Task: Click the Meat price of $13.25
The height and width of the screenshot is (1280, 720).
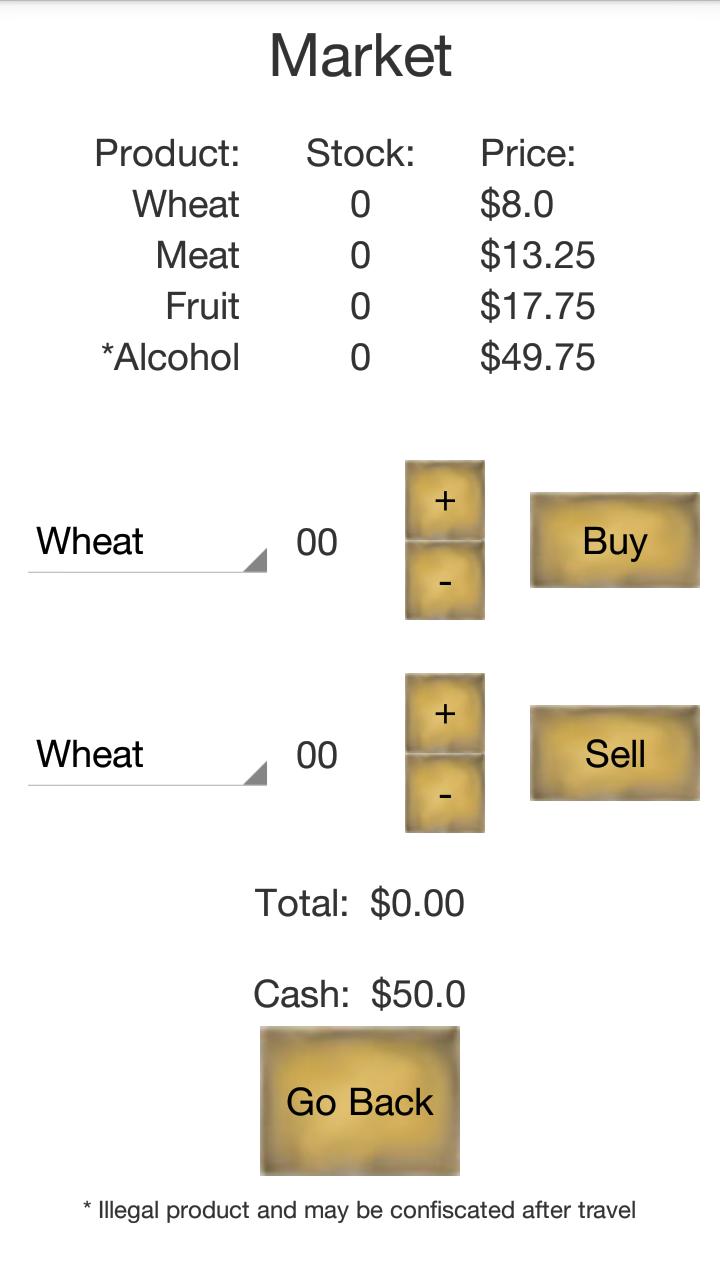Action: click(x=537, y=255)
